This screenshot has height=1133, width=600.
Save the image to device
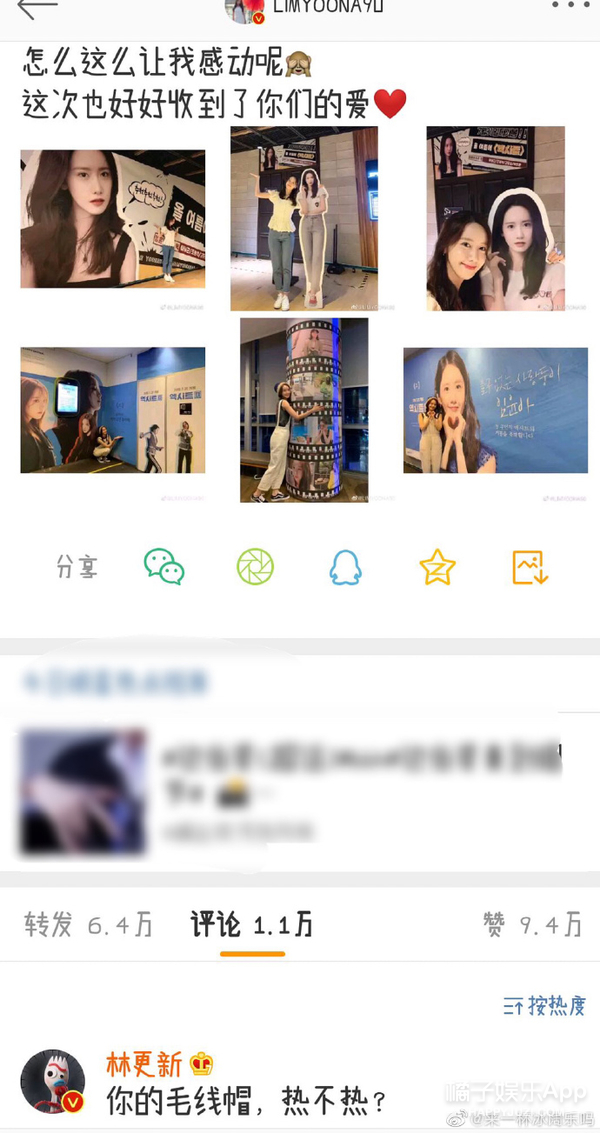(x=529, y=567)
